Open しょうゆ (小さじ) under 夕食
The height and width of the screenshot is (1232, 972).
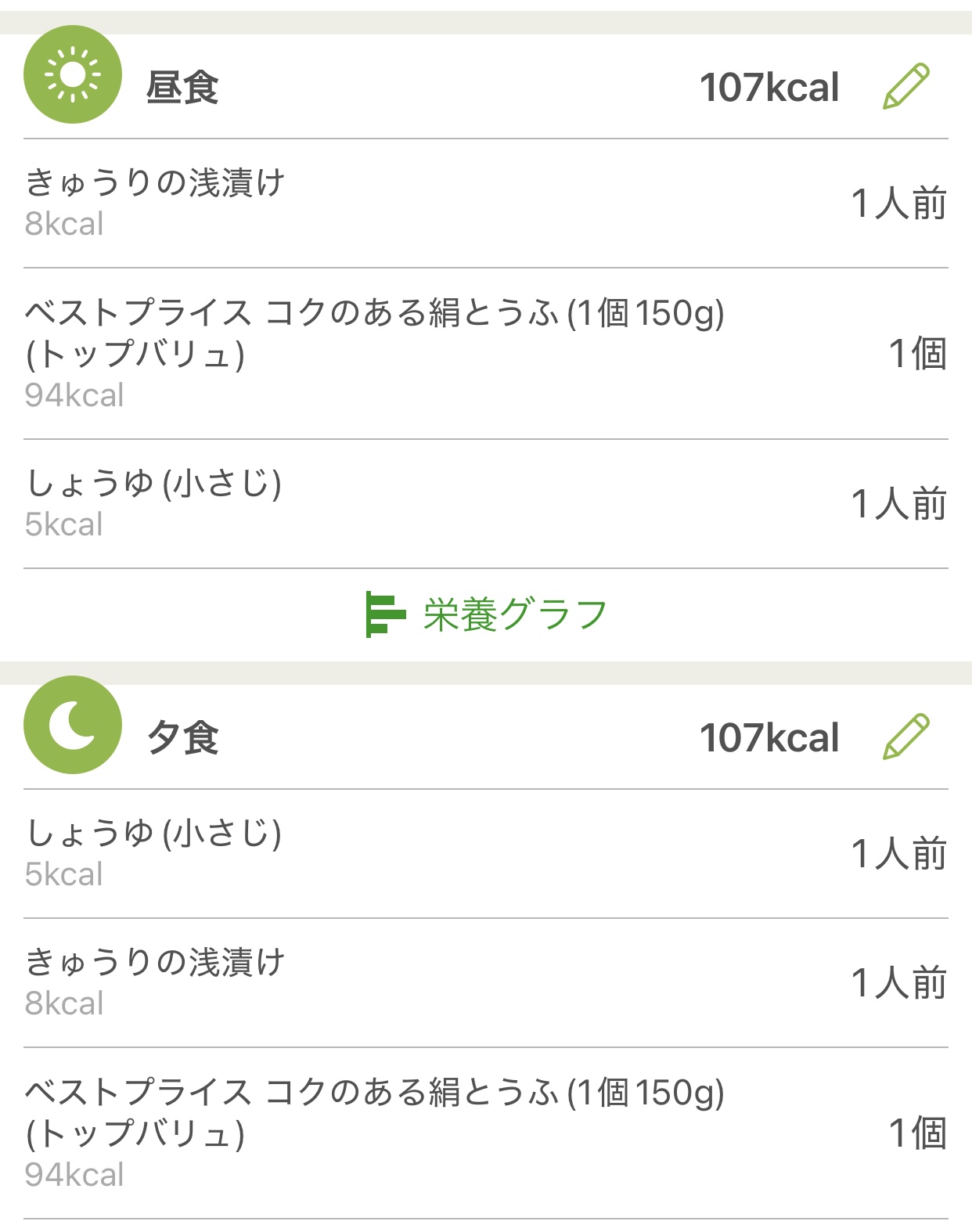(485, 853)
